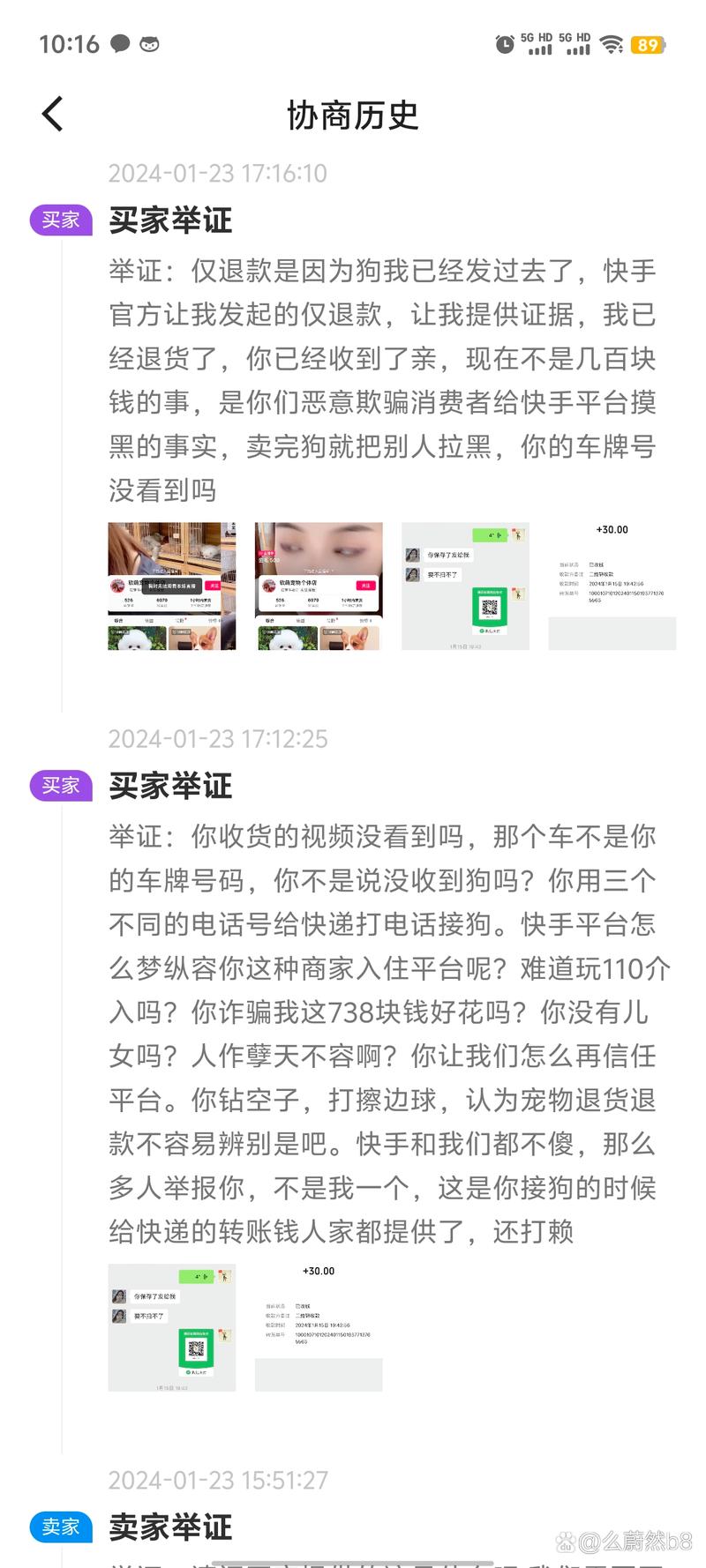Go back from the 协商历史 page
The height and width of the screenshot is (1568, 706).
(53, 115)
